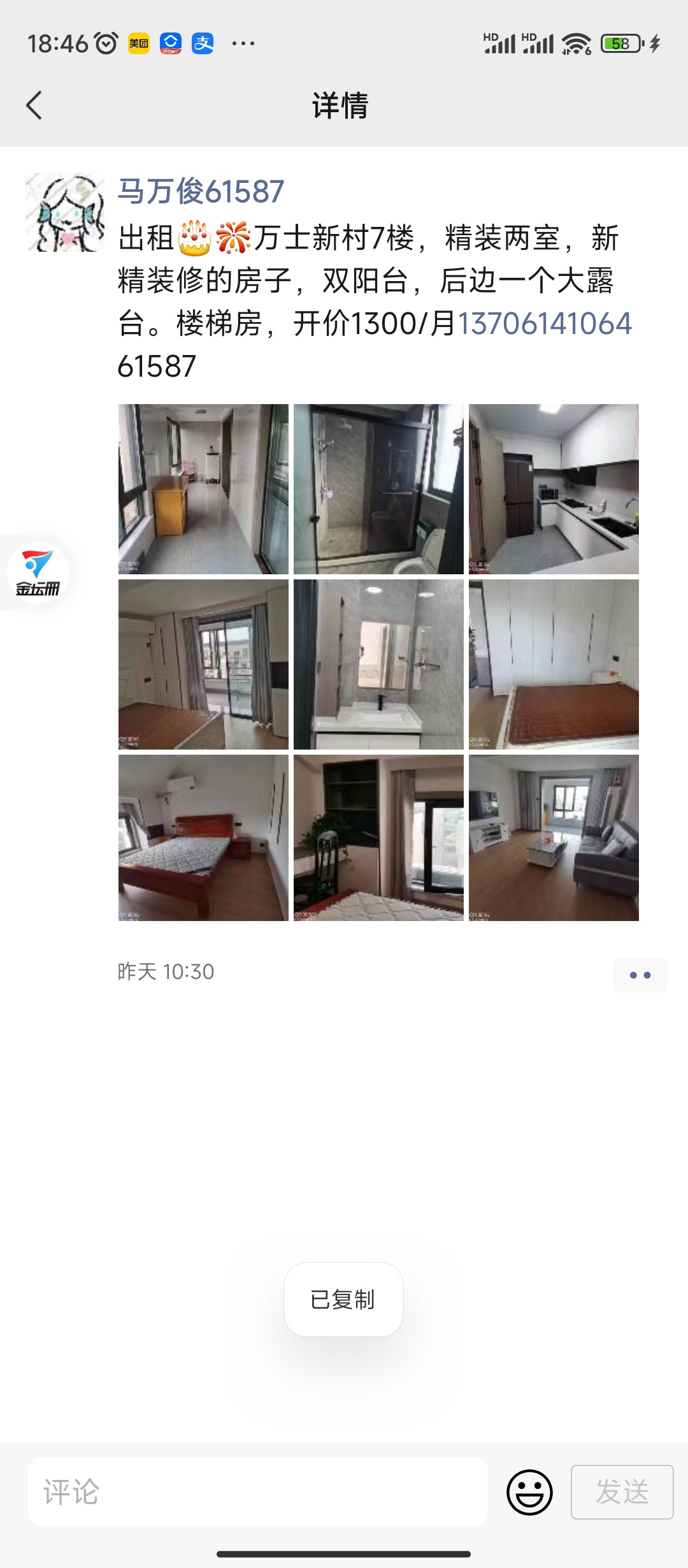This screenshot has width=688, height=1568.
Task: Tap the 发送 send button
Action: click(622, 1492)
